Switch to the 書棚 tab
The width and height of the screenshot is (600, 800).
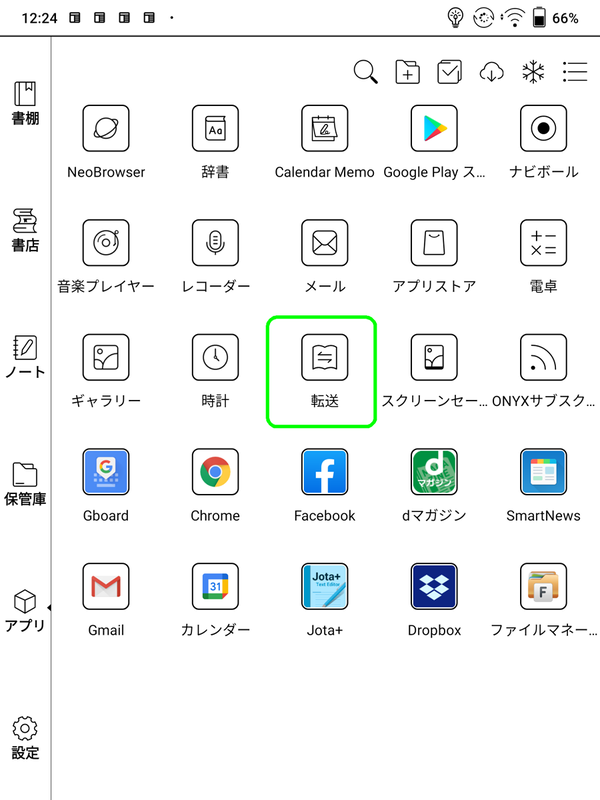tap(25, 104)
